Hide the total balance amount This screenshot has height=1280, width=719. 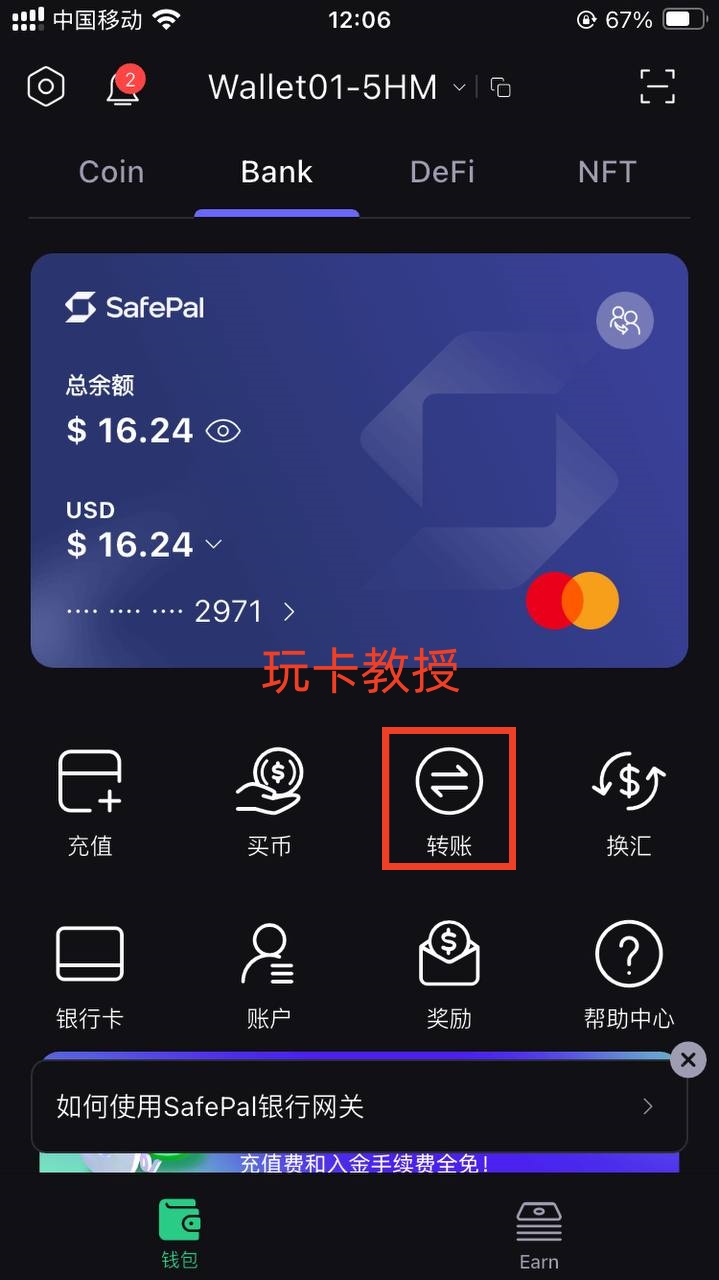tap(223, 431)
